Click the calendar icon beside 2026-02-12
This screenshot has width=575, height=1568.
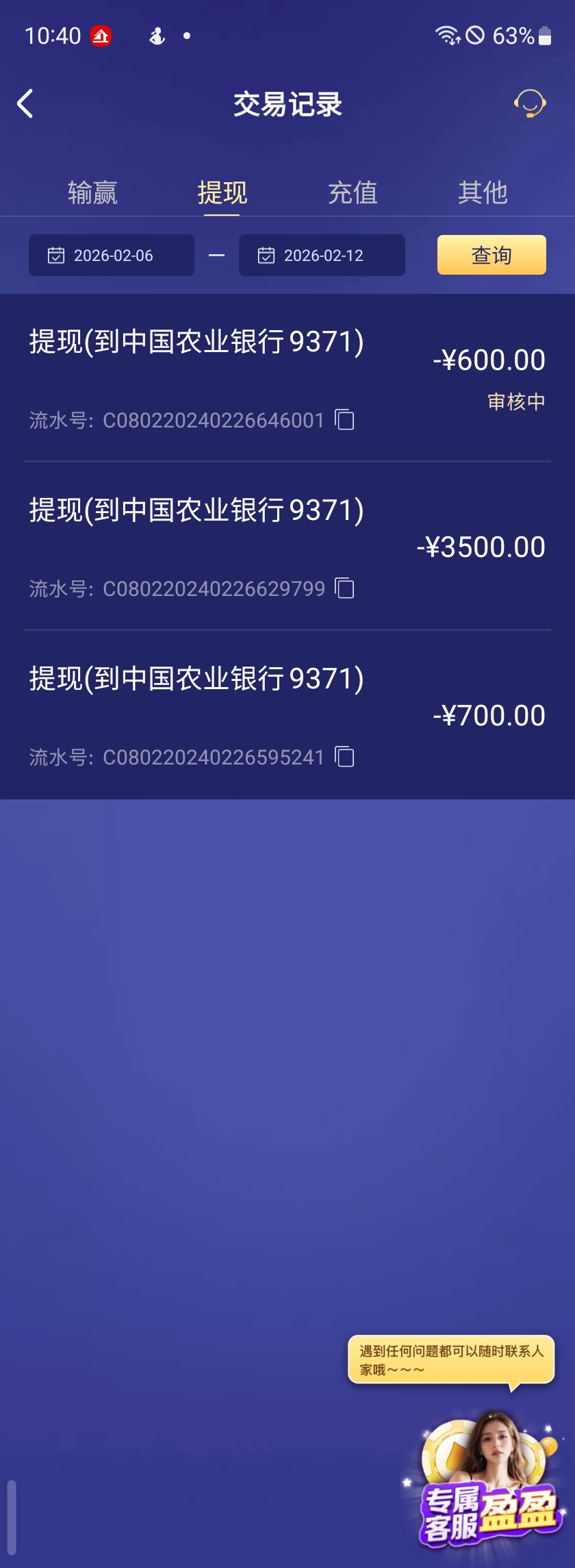(x=266, y=255)
